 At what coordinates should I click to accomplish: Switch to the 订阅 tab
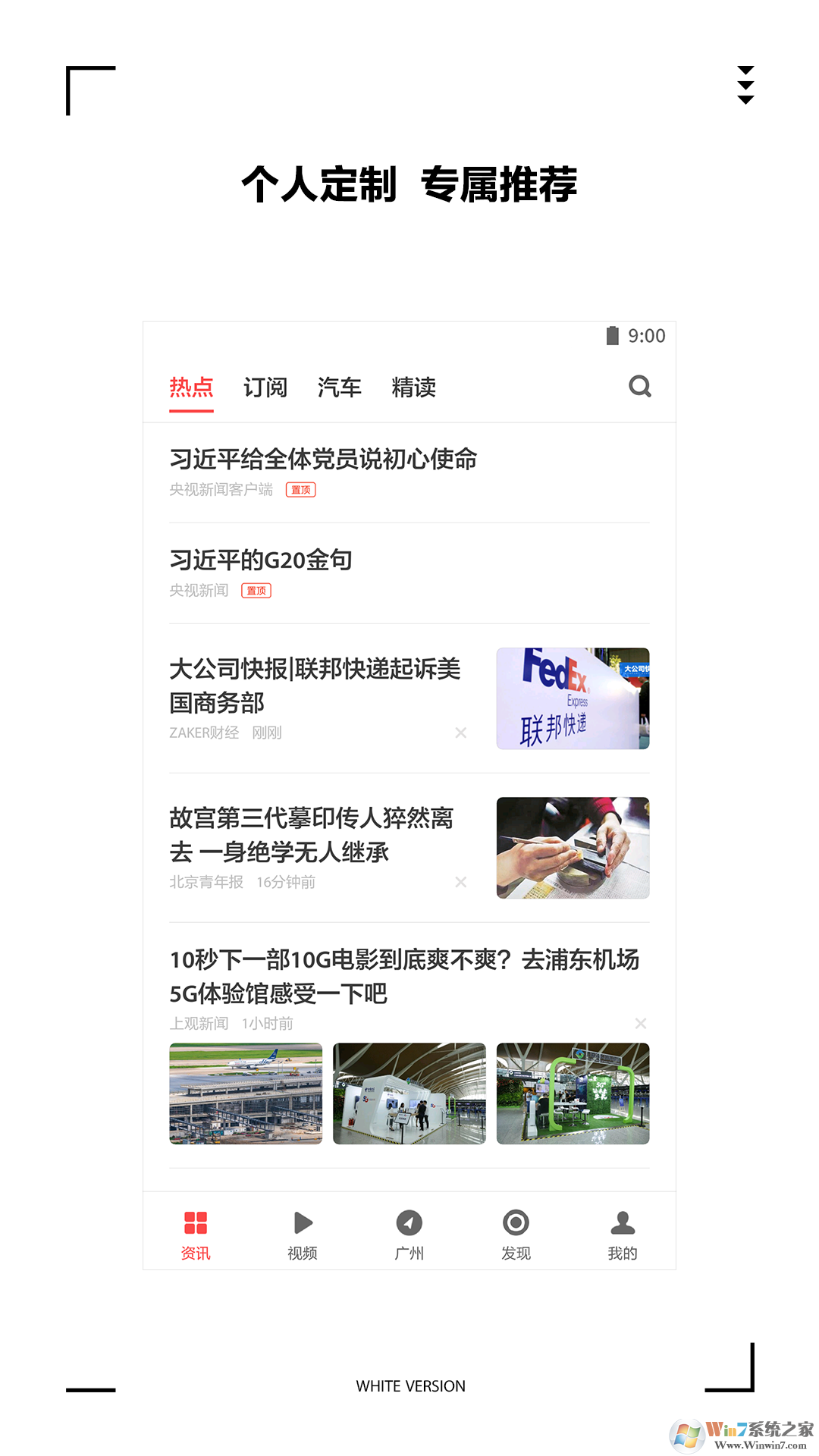[x=266, y=387]
